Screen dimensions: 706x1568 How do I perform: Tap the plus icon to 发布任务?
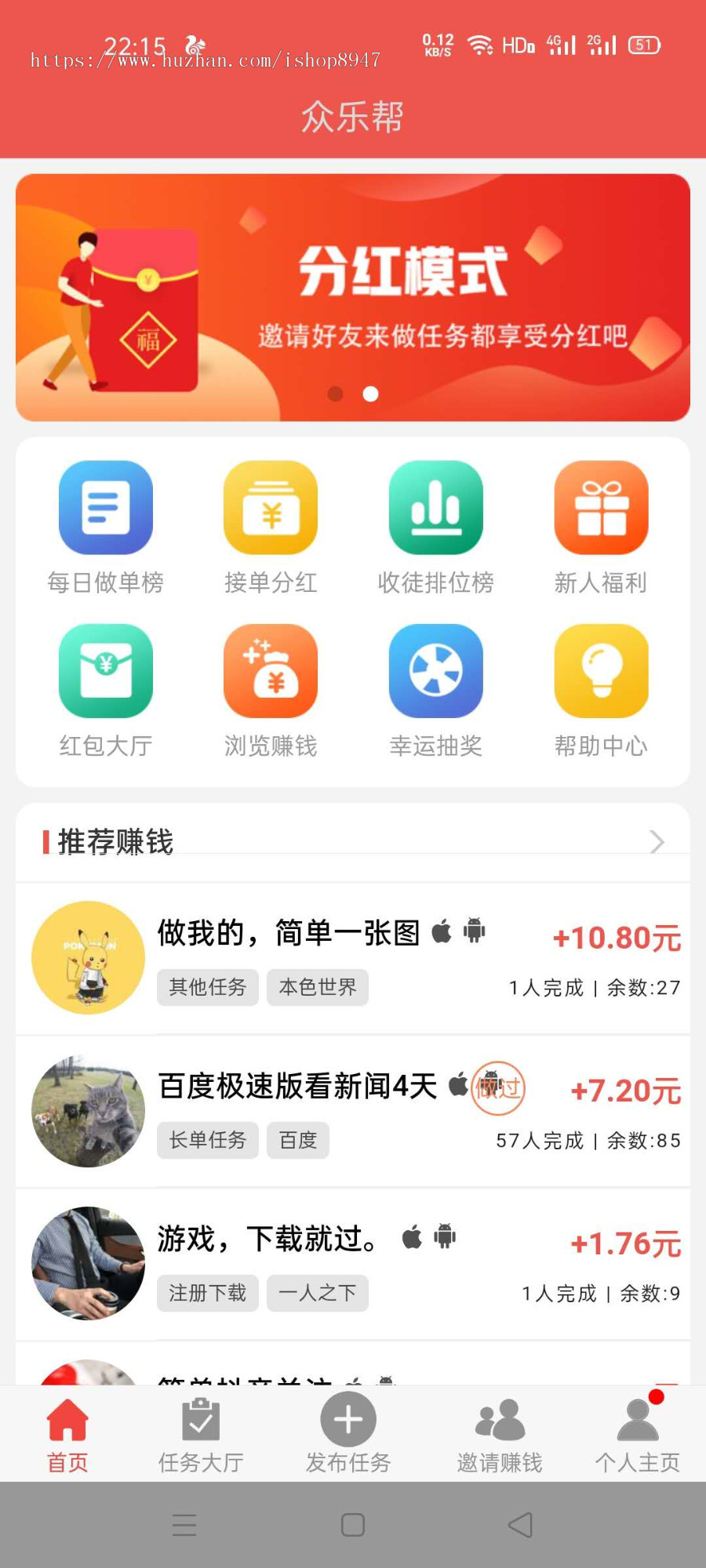click(348, 1419)
